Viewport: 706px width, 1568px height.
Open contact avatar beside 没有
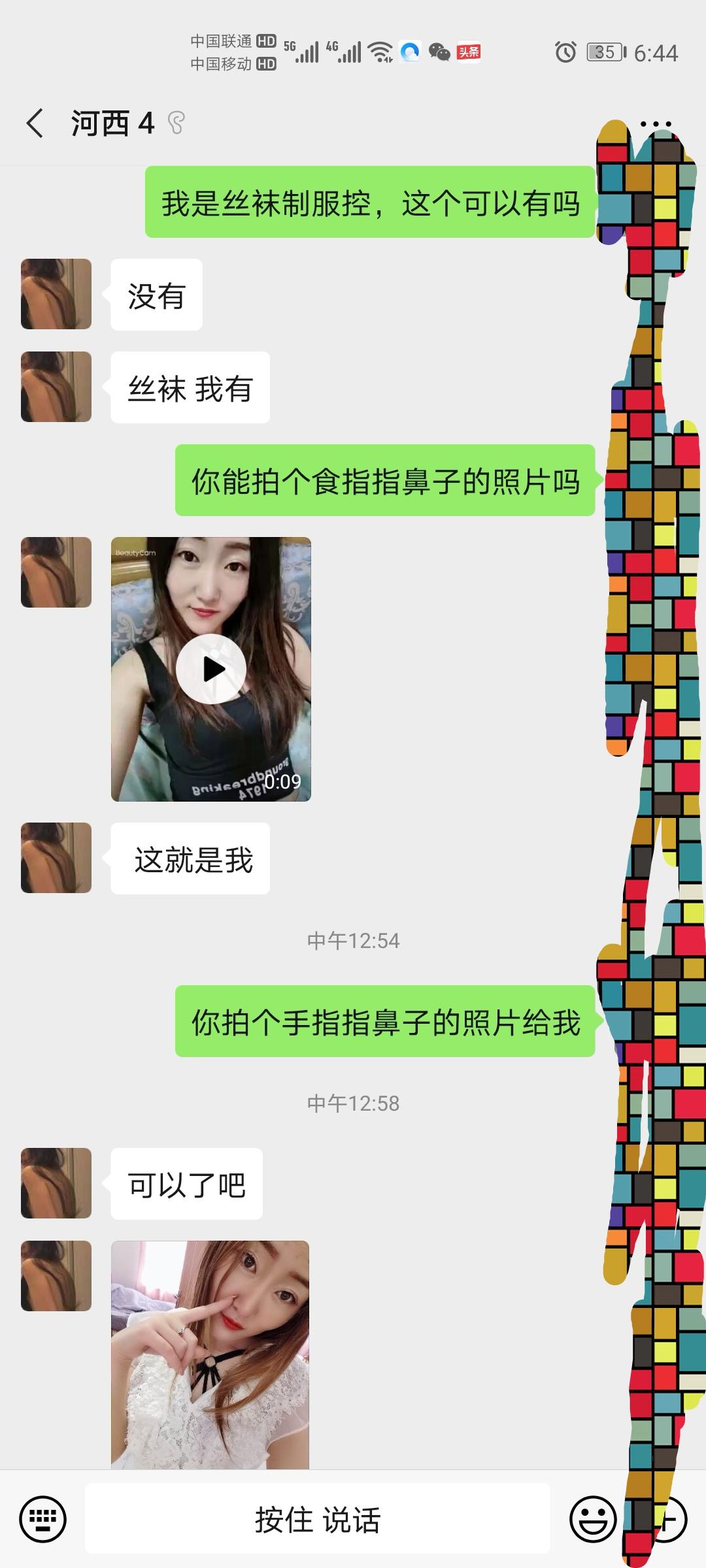tap(56, 294)
